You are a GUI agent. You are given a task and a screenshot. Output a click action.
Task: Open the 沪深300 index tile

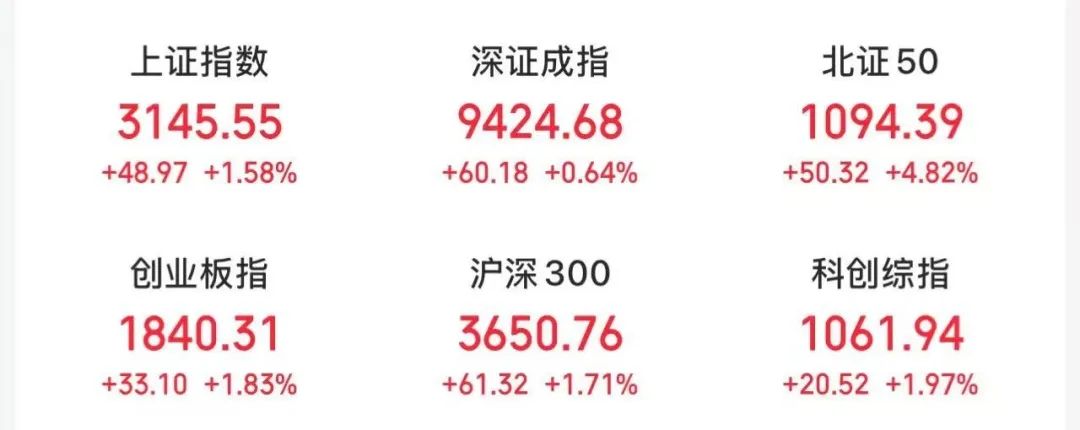click(540, 332)
